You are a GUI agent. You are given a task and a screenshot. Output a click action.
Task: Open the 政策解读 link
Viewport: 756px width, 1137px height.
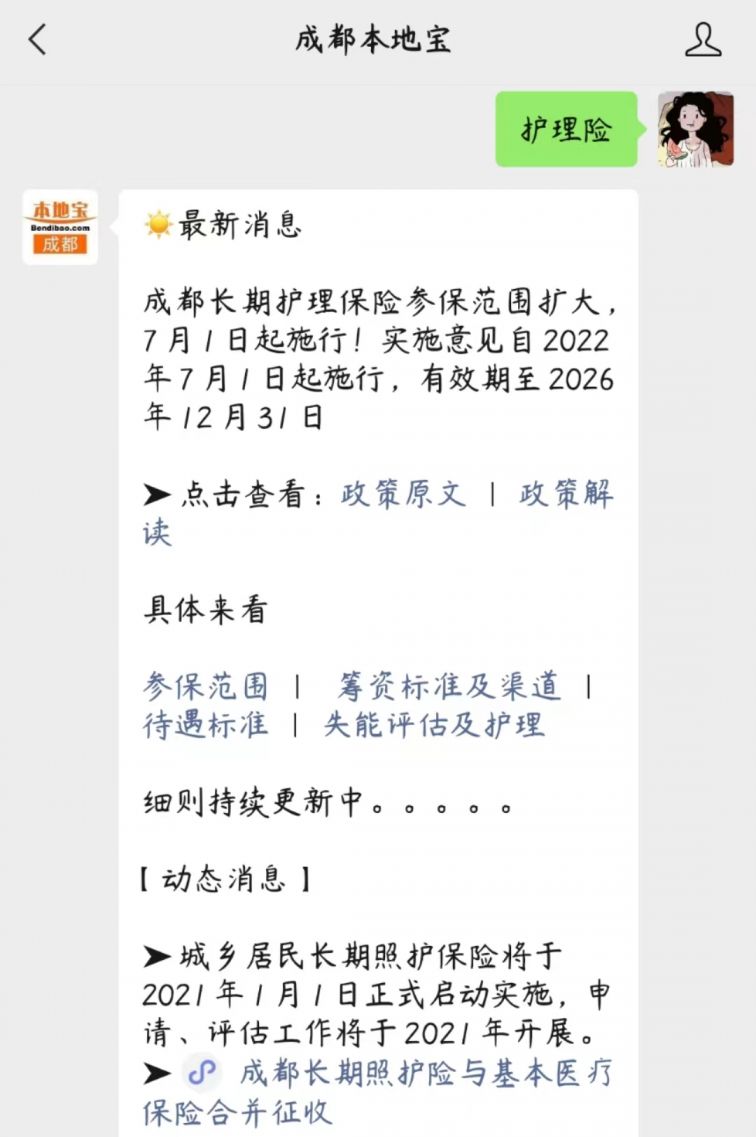pyautogui.click(x=566, y=495)
